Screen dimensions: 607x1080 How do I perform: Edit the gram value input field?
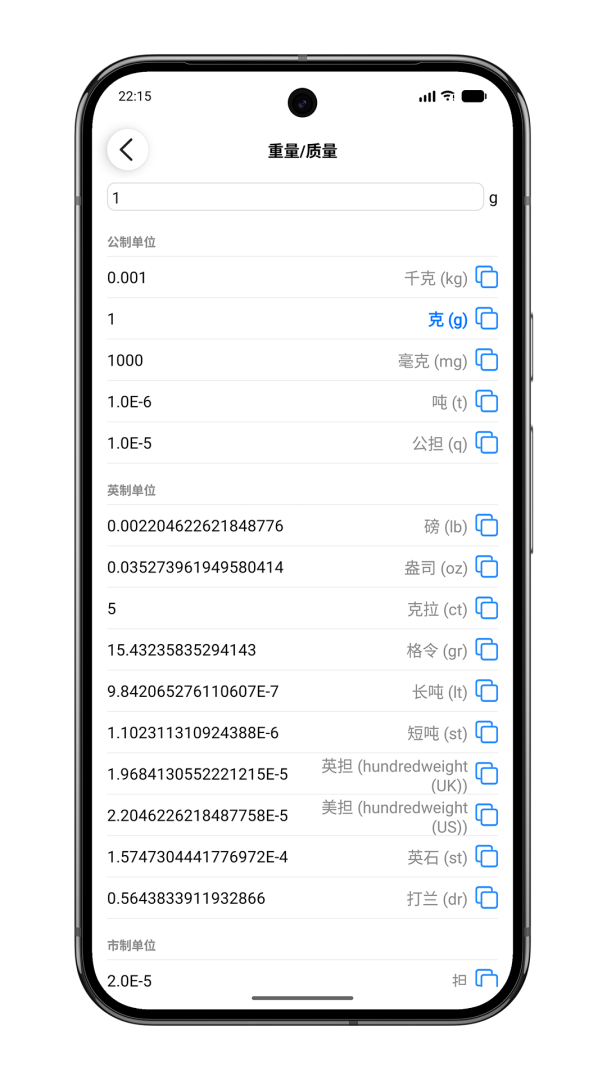coord(295,198)
